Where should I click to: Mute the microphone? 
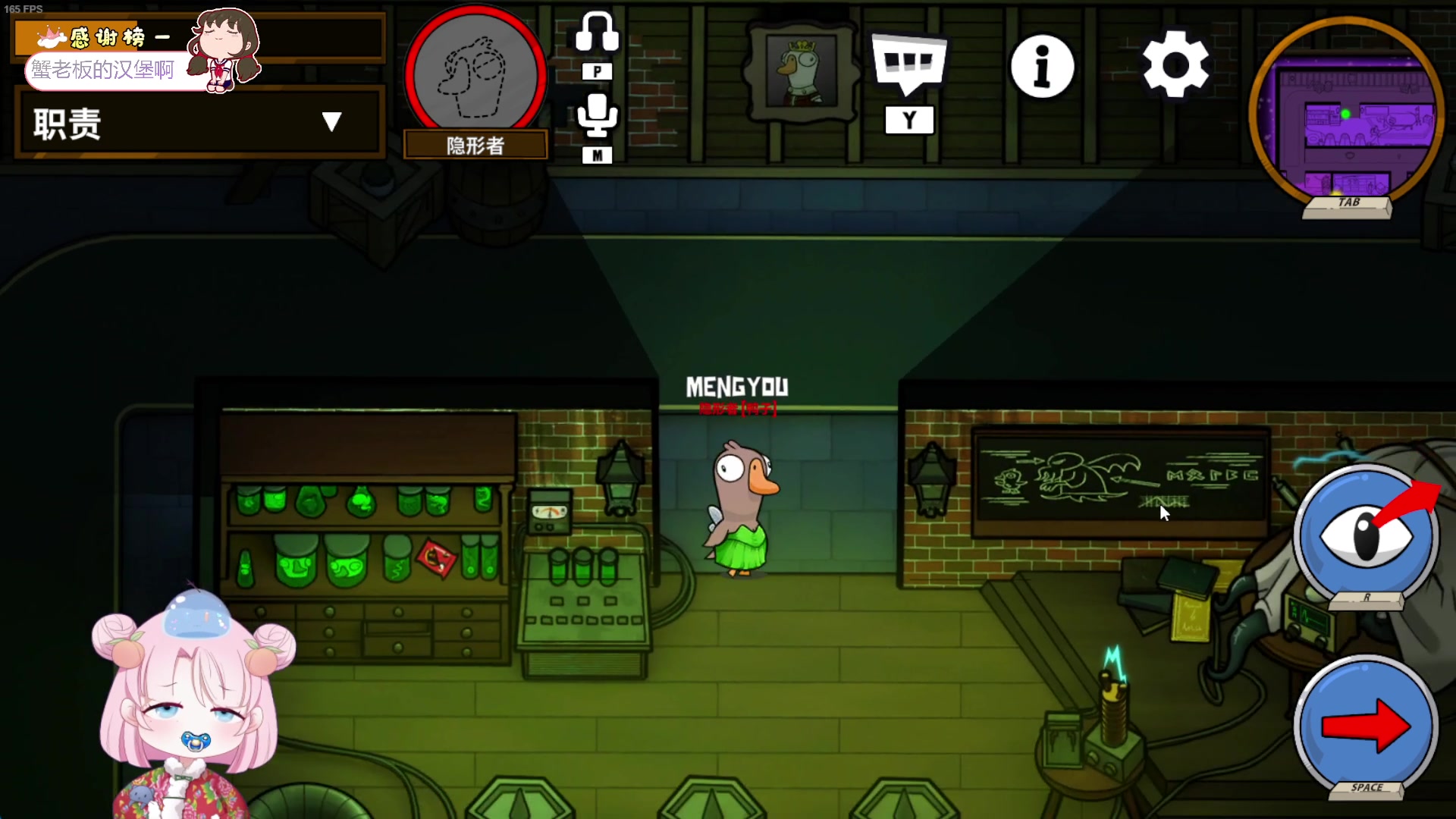[x=597, y=115]
